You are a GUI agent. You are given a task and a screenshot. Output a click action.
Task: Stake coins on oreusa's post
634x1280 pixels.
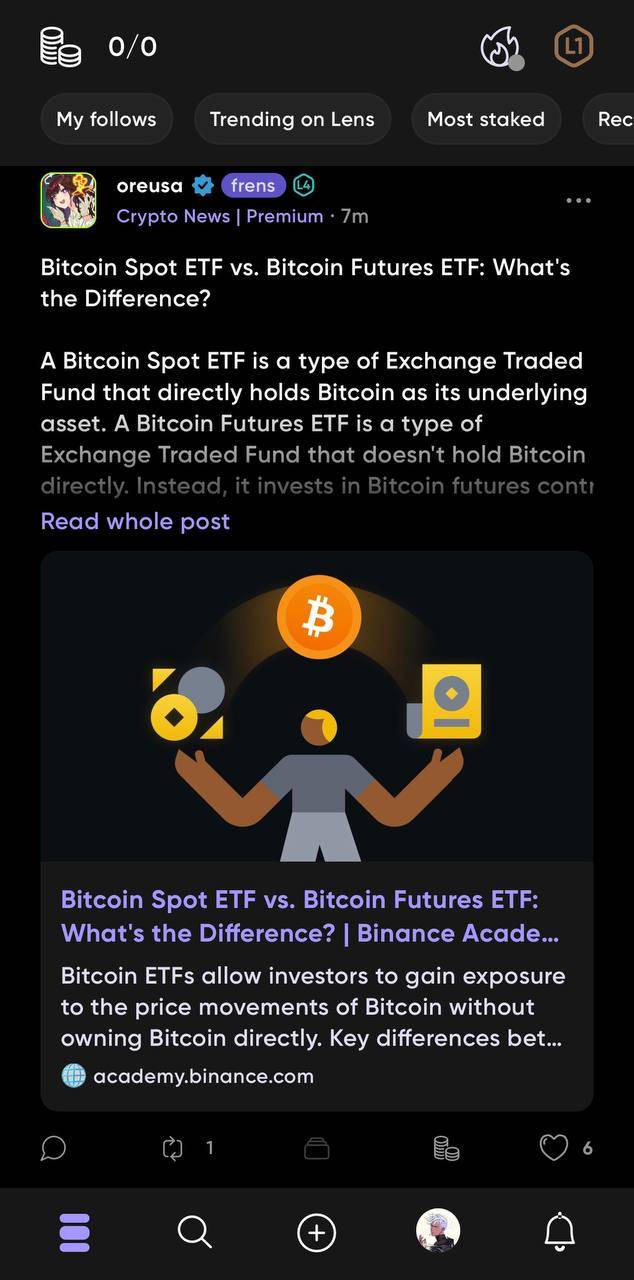click(x=446, y=1148)
